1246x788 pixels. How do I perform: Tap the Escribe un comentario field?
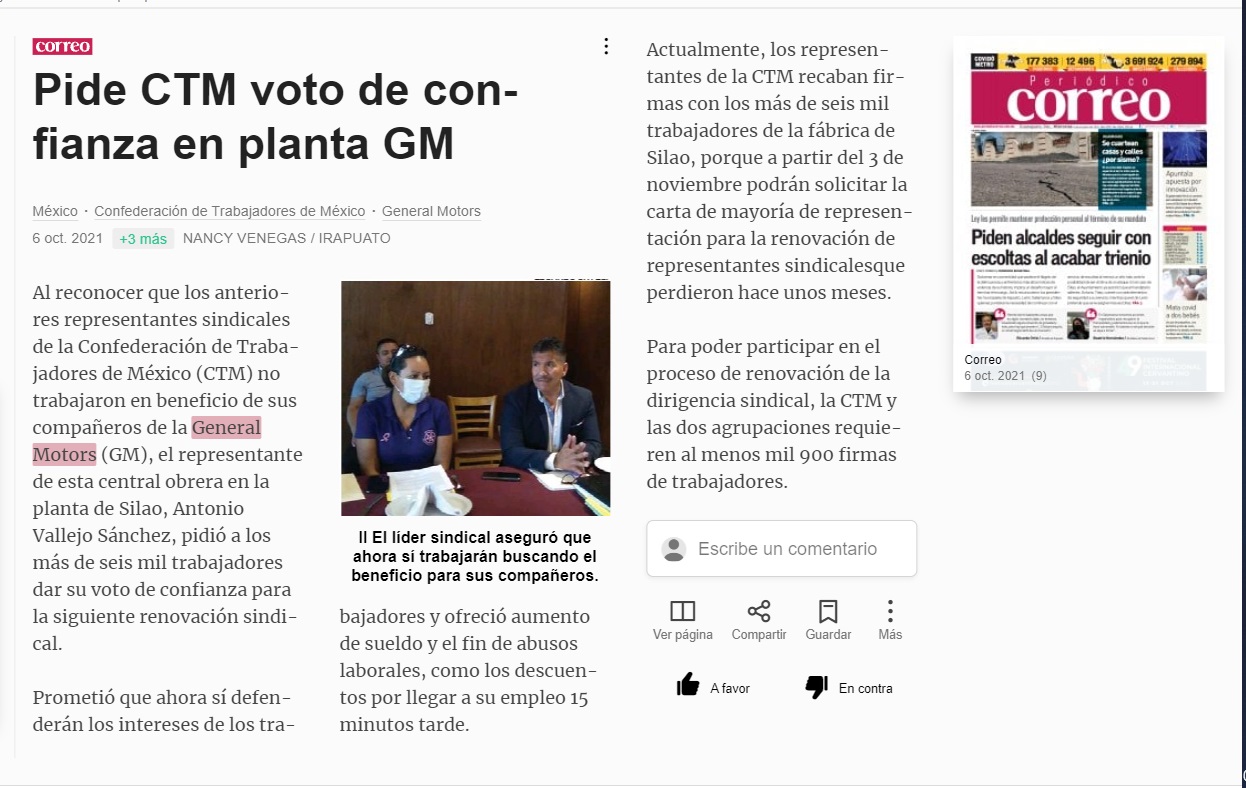[782, 548]
